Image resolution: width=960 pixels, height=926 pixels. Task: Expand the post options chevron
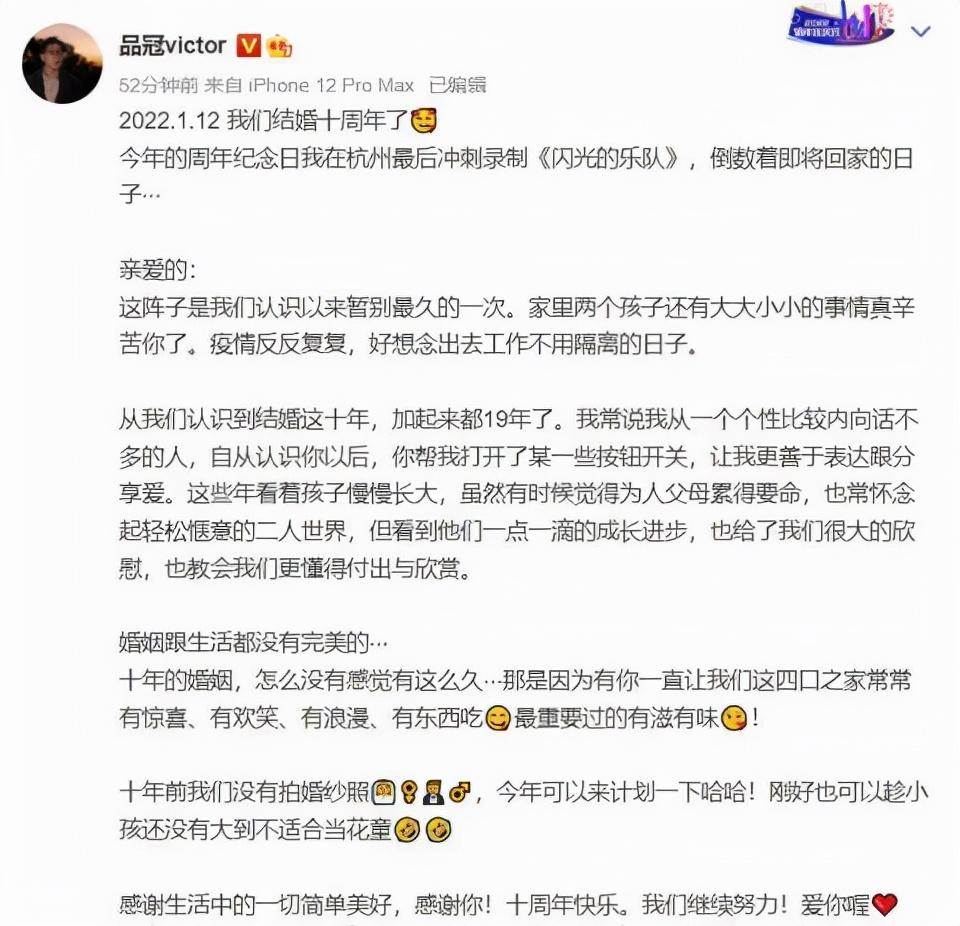[921, 31]
